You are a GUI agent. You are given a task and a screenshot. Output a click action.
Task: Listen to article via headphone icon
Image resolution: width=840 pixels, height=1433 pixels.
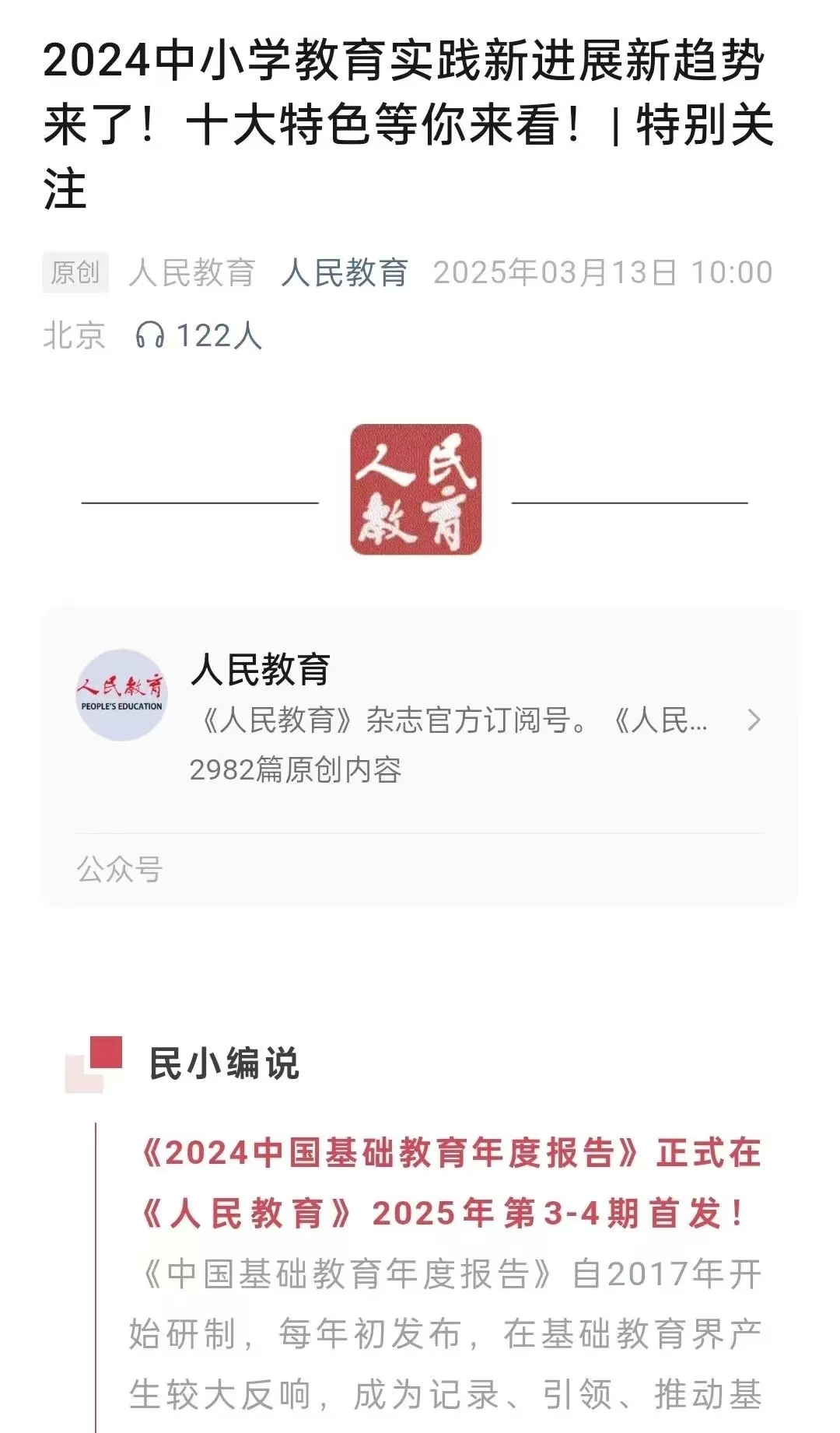pyautogui.click(x=149, y=336)
